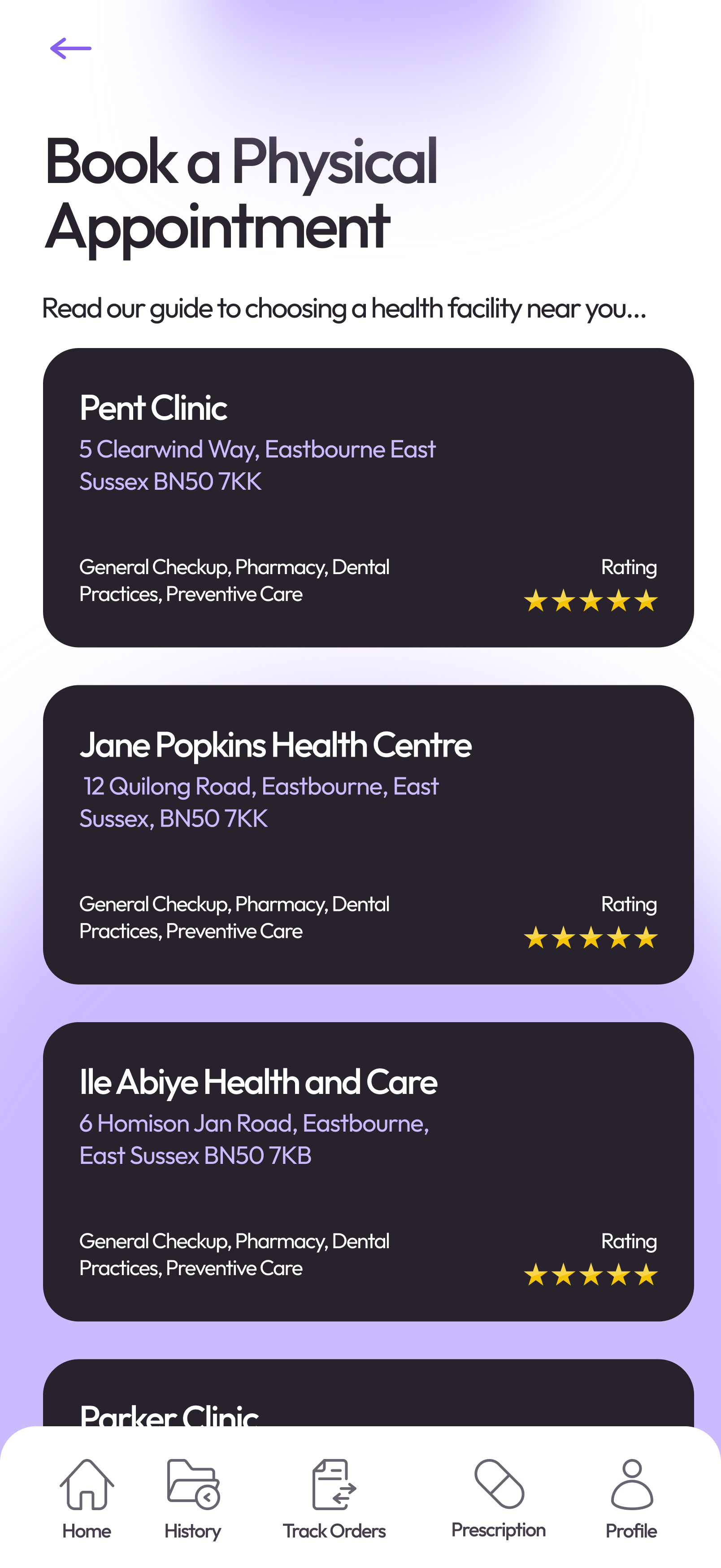Go back using the arrow icon
Viewport: 721px width, 1568px height.
(70, 49)
